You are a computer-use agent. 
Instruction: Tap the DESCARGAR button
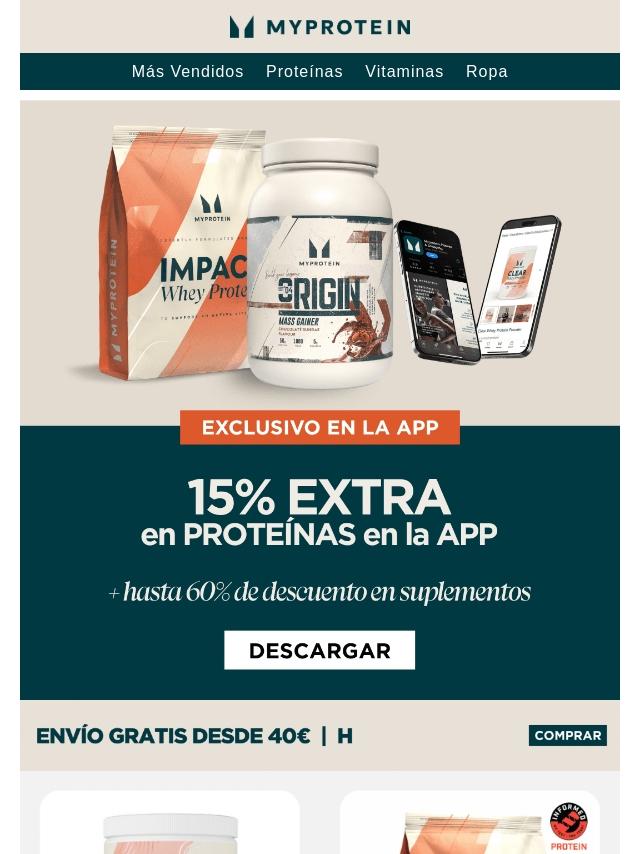(320, 650)
